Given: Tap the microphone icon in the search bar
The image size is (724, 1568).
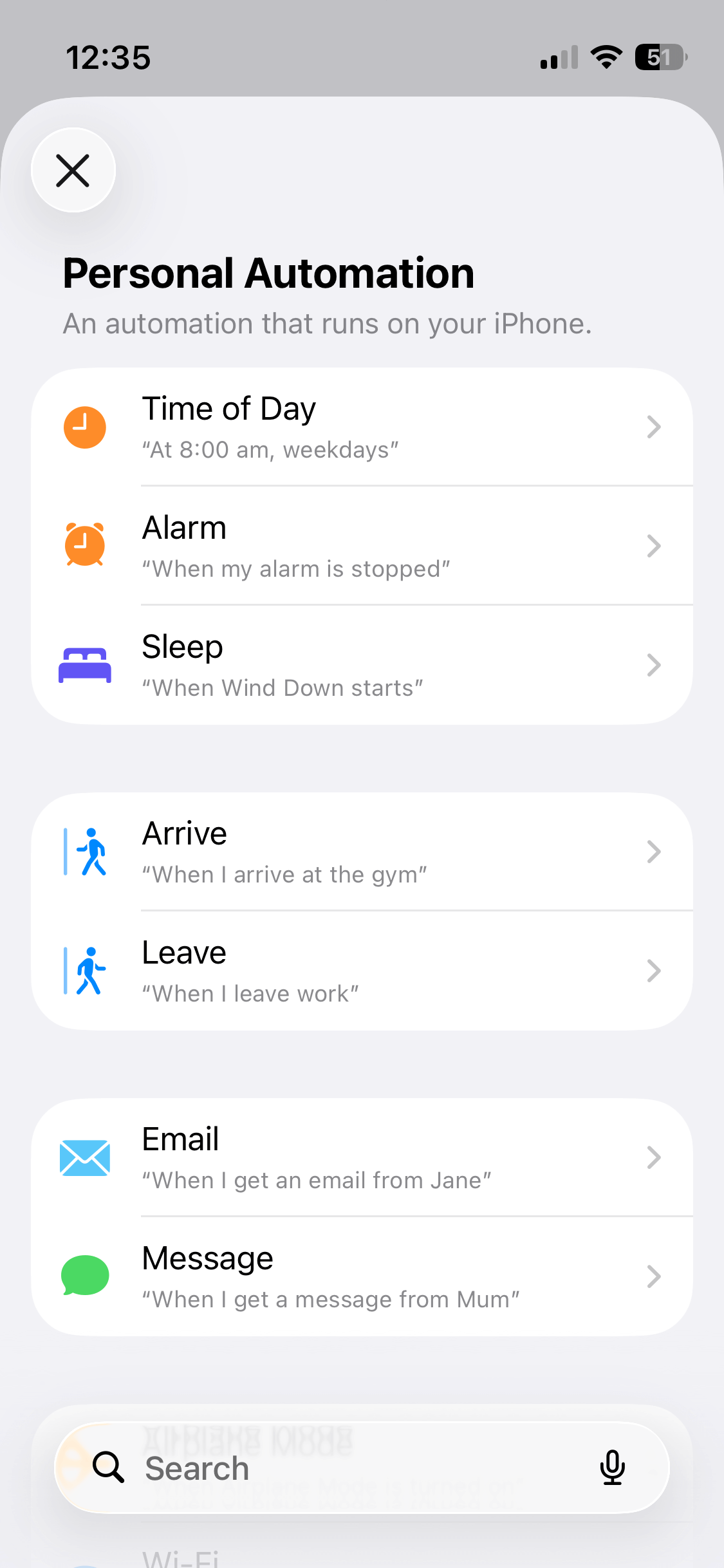Looking at the screenshot, I should (612, 1468).
